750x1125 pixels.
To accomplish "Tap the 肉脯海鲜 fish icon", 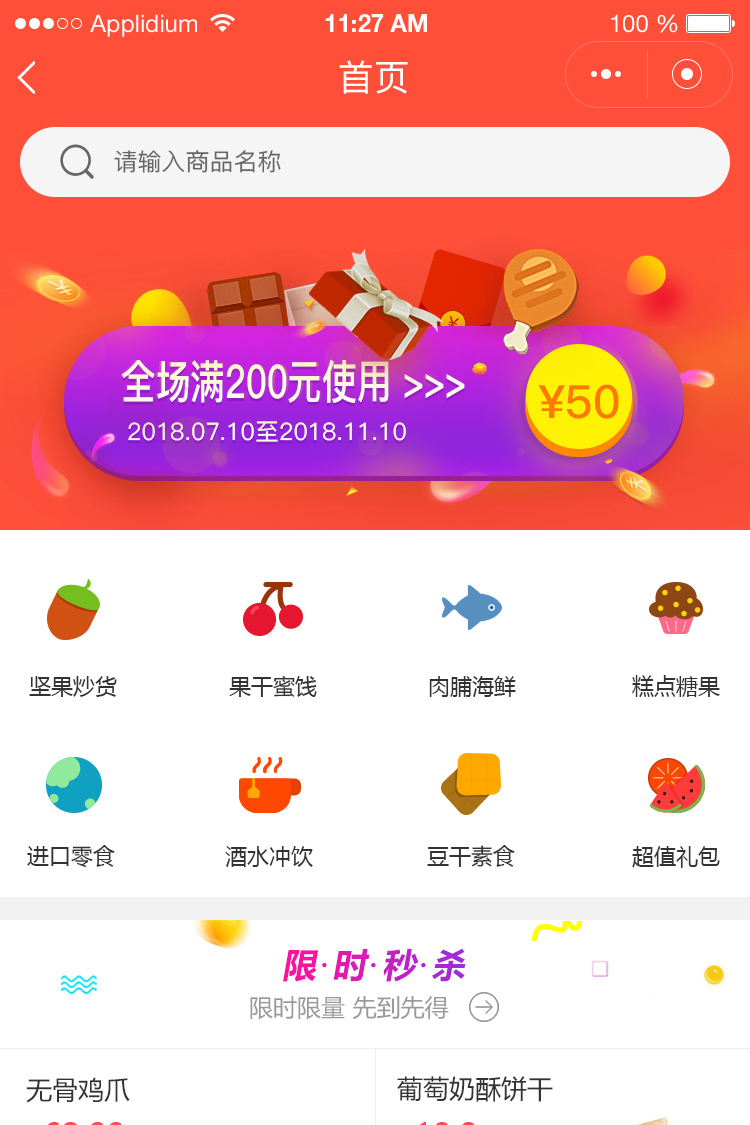I will tap(471, 608).
